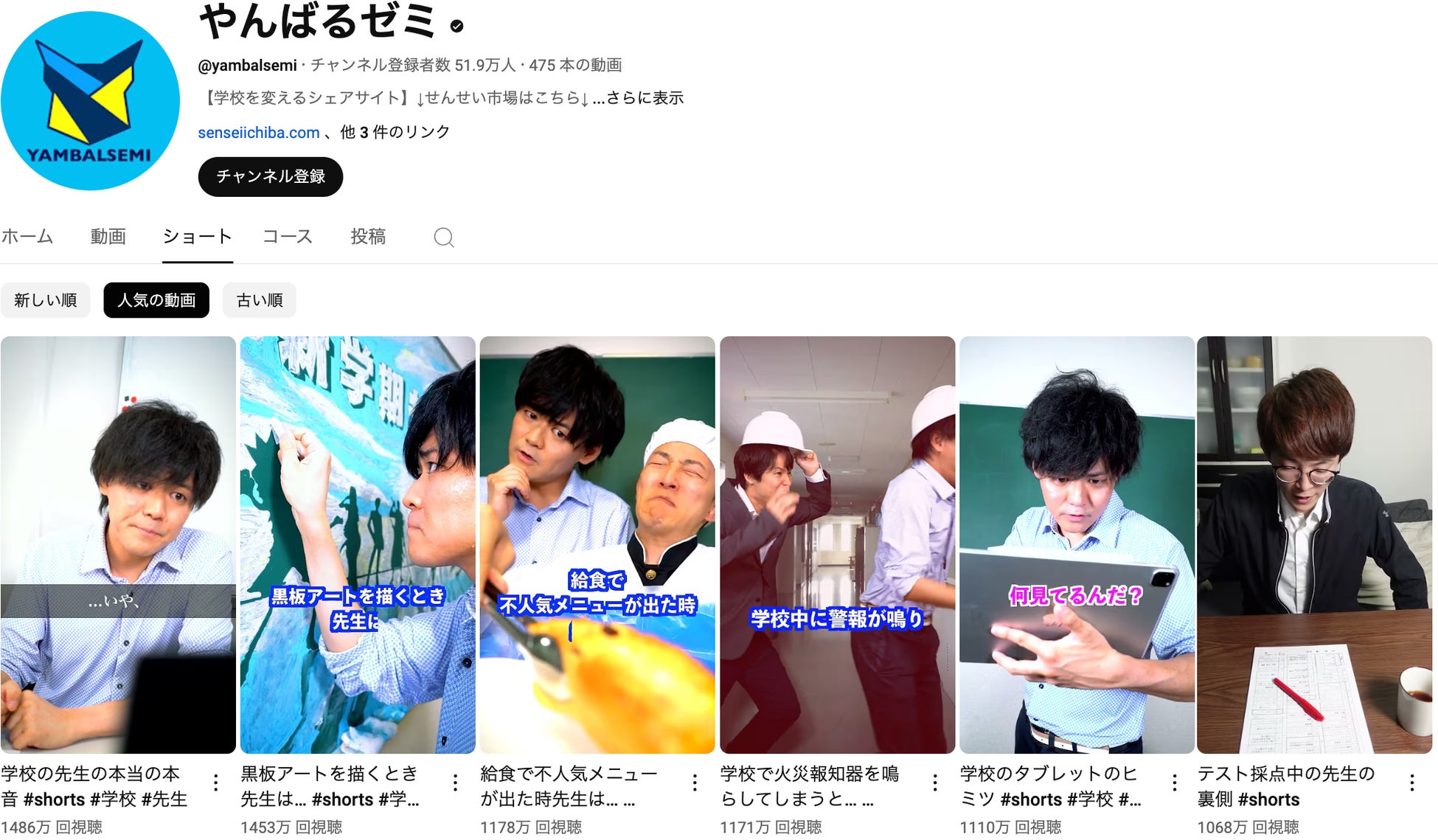Switch to the ホーム tab

click(27, 237)
